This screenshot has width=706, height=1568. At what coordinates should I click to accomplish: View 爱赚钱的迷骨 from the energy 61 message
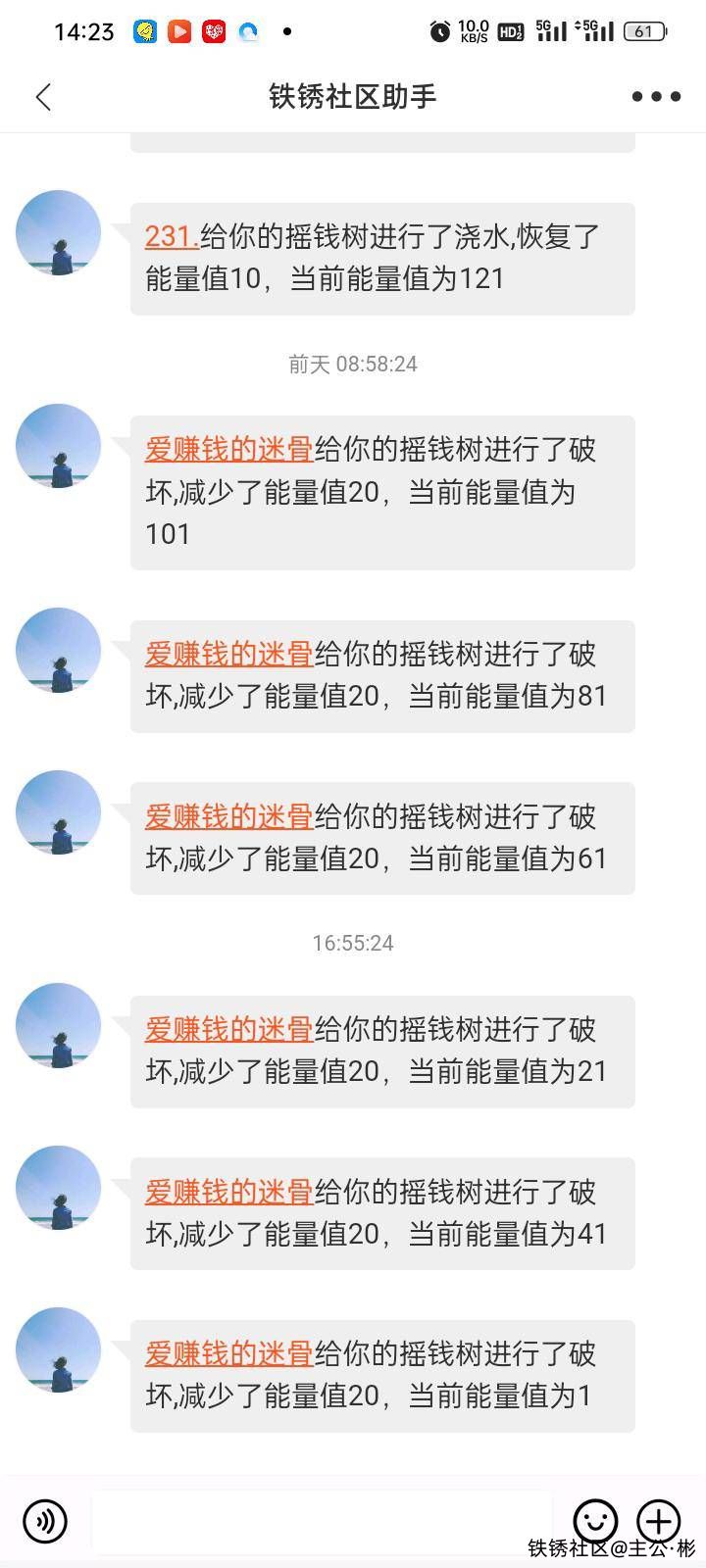click(x=228, y=817)
